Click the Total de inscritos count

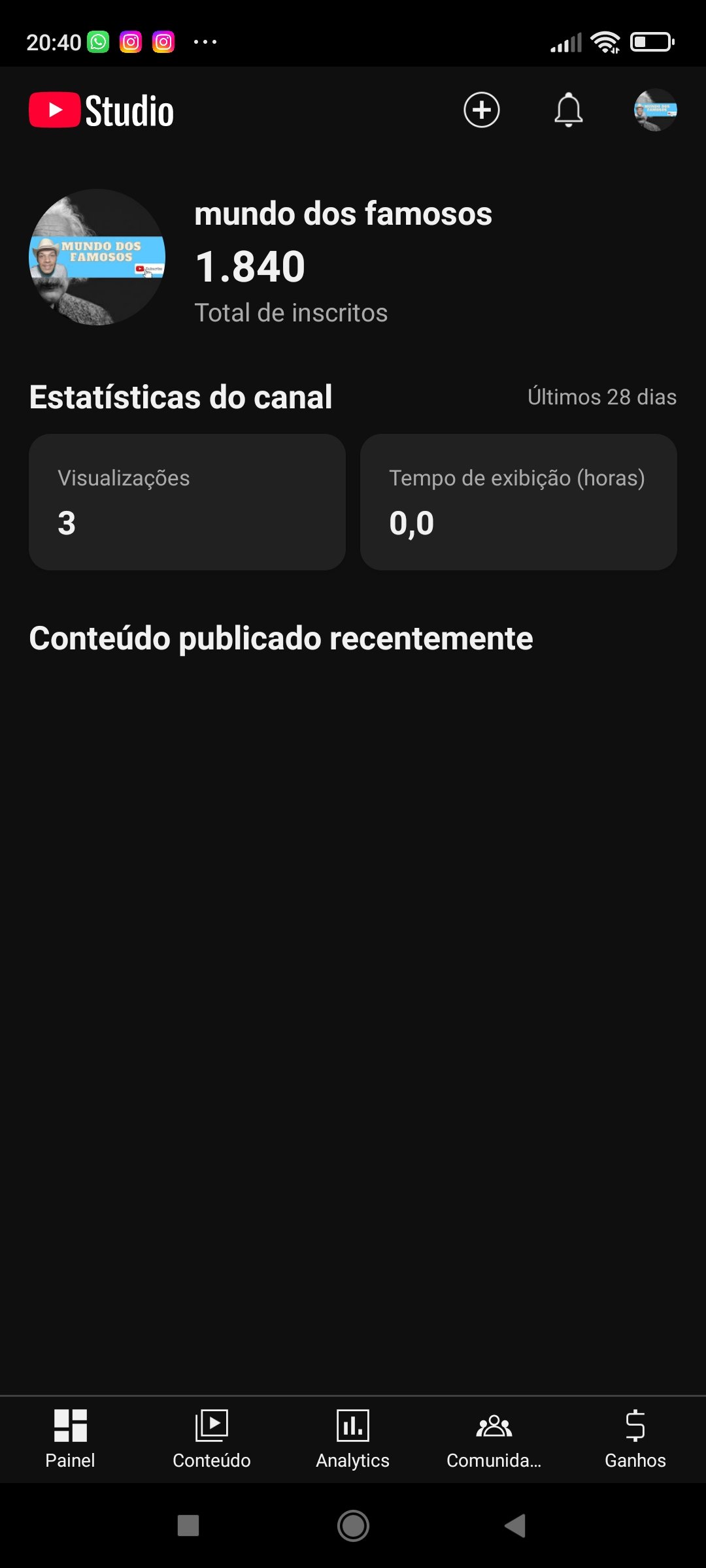tap(291, 312)
